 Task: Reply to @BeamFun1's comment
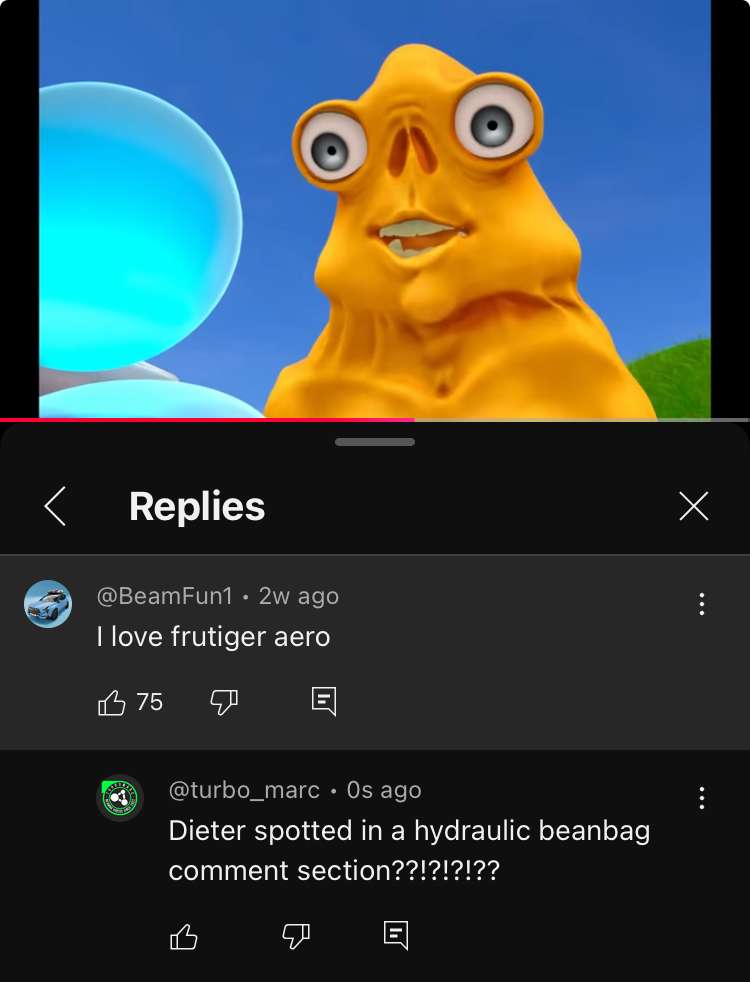pyautogui.click(x=323, y=702)
